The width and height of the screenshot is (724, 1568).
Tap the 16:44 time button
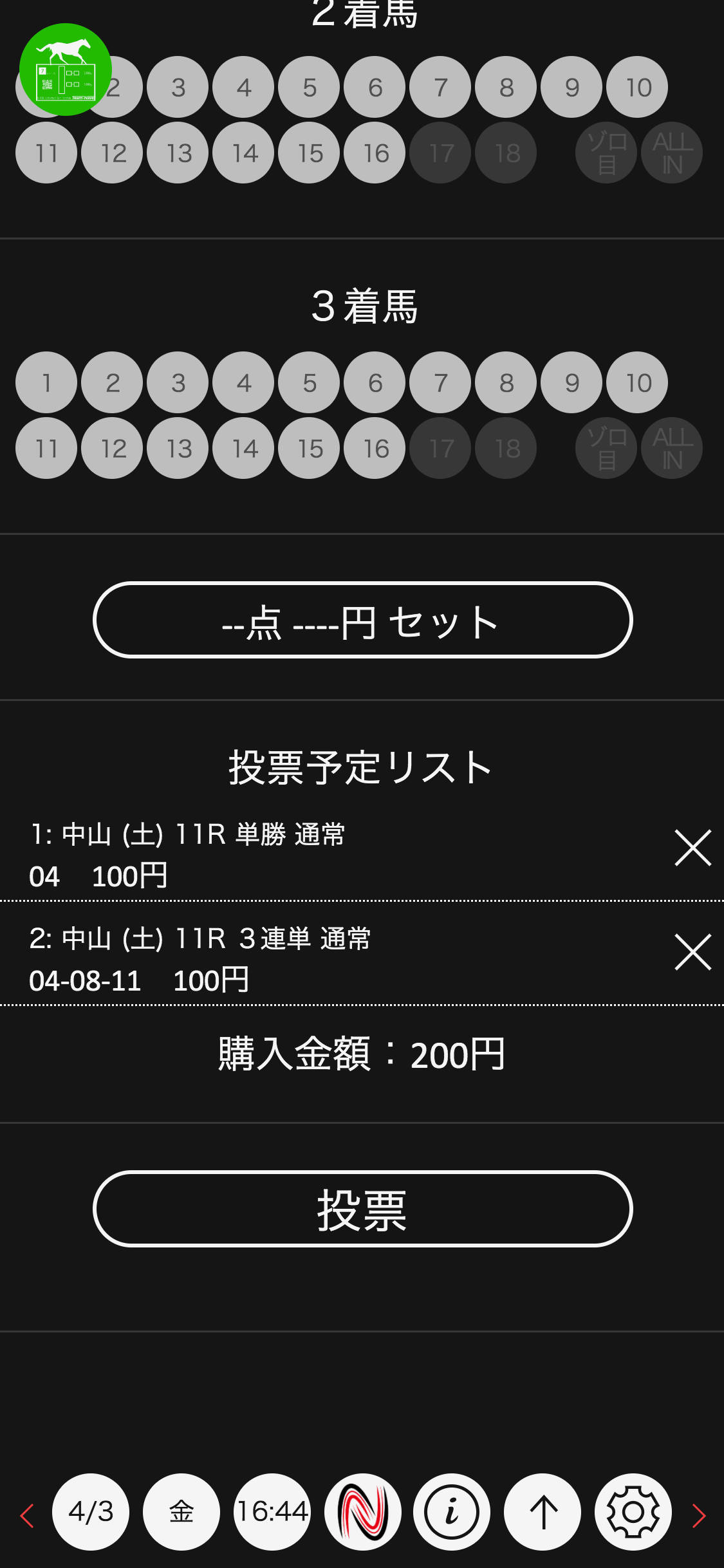272,1511
